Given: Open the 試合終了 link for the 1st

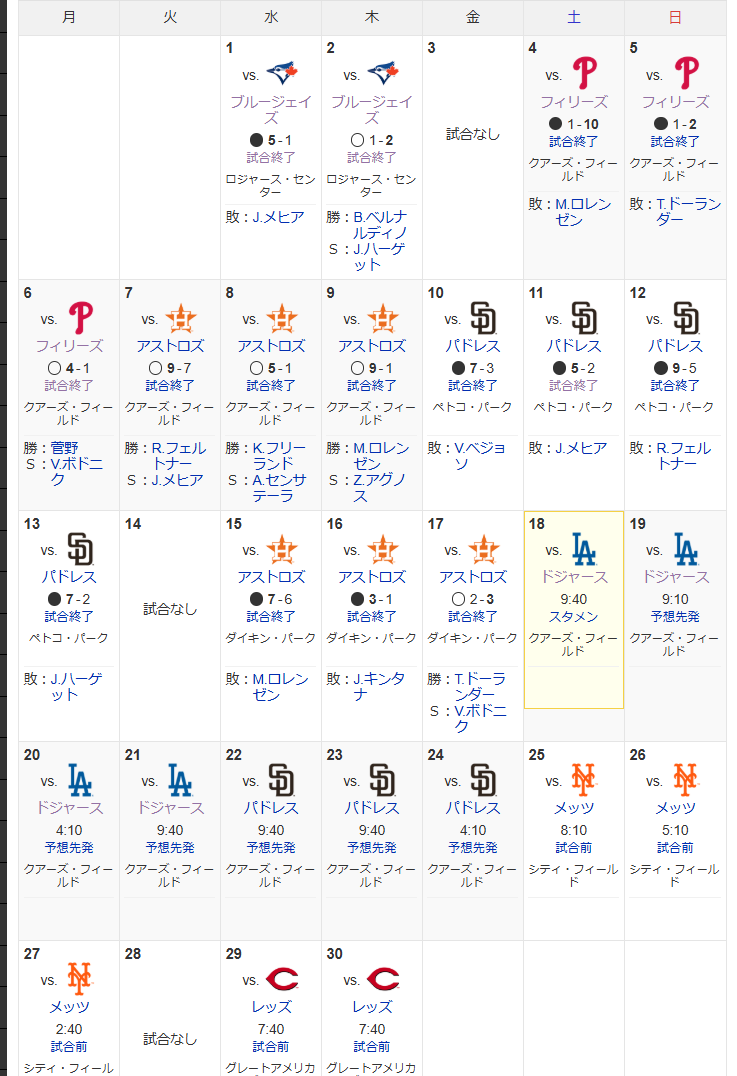Looking at the screenshot, I should click(271, 157).
